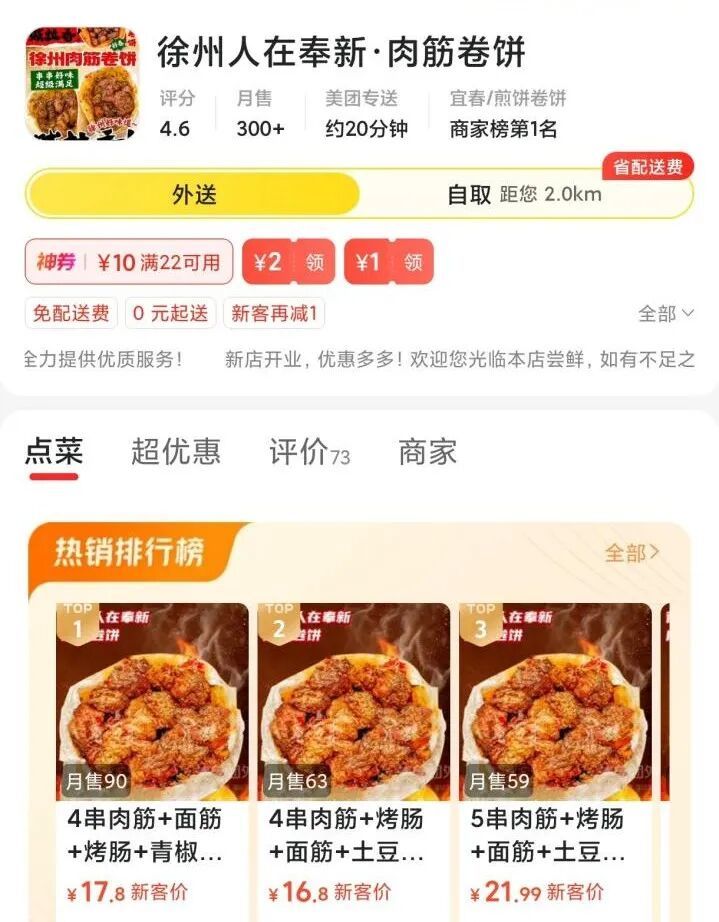Tap the store logo image
This screenshot has height=922, width=719.
(82, 83)
